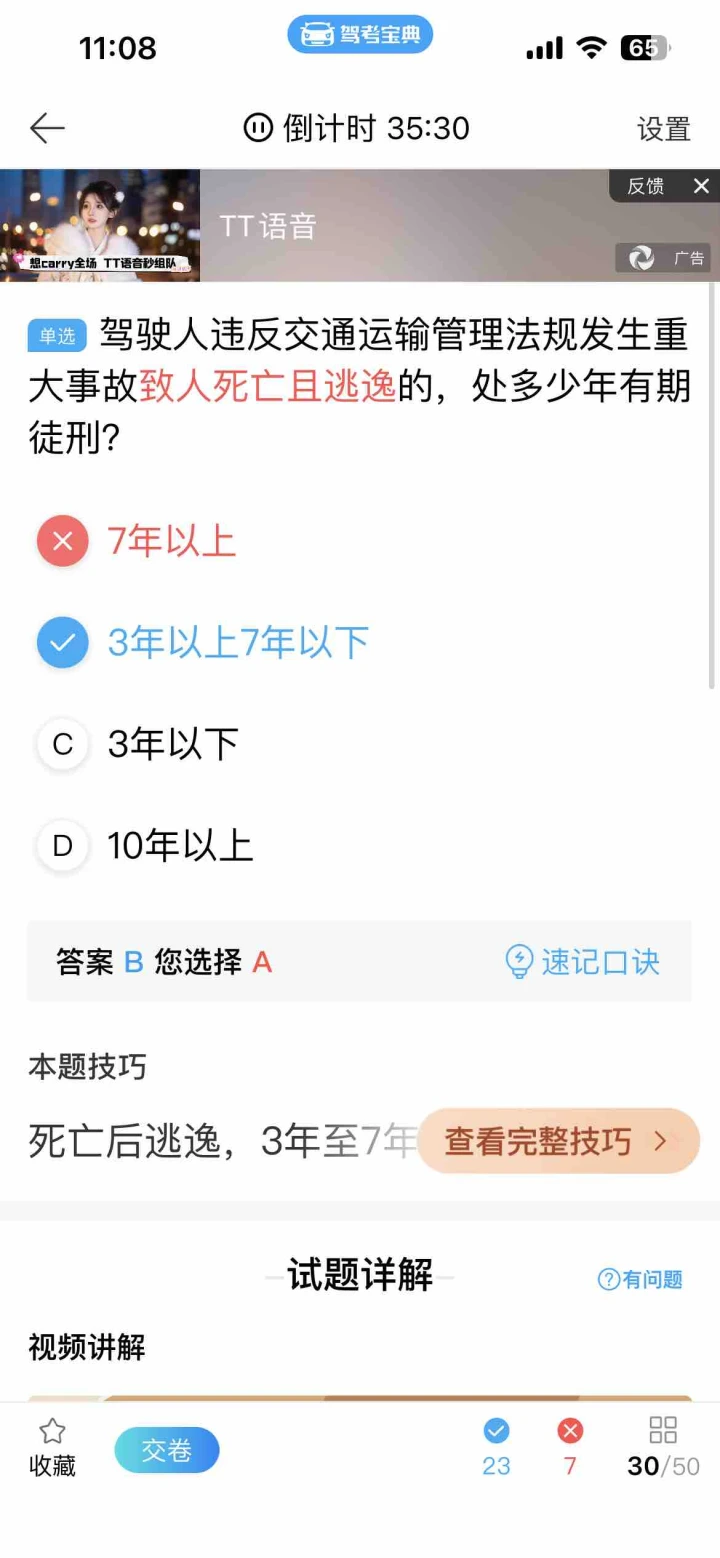Open 设置 in the top bar

tap(663, 129)
